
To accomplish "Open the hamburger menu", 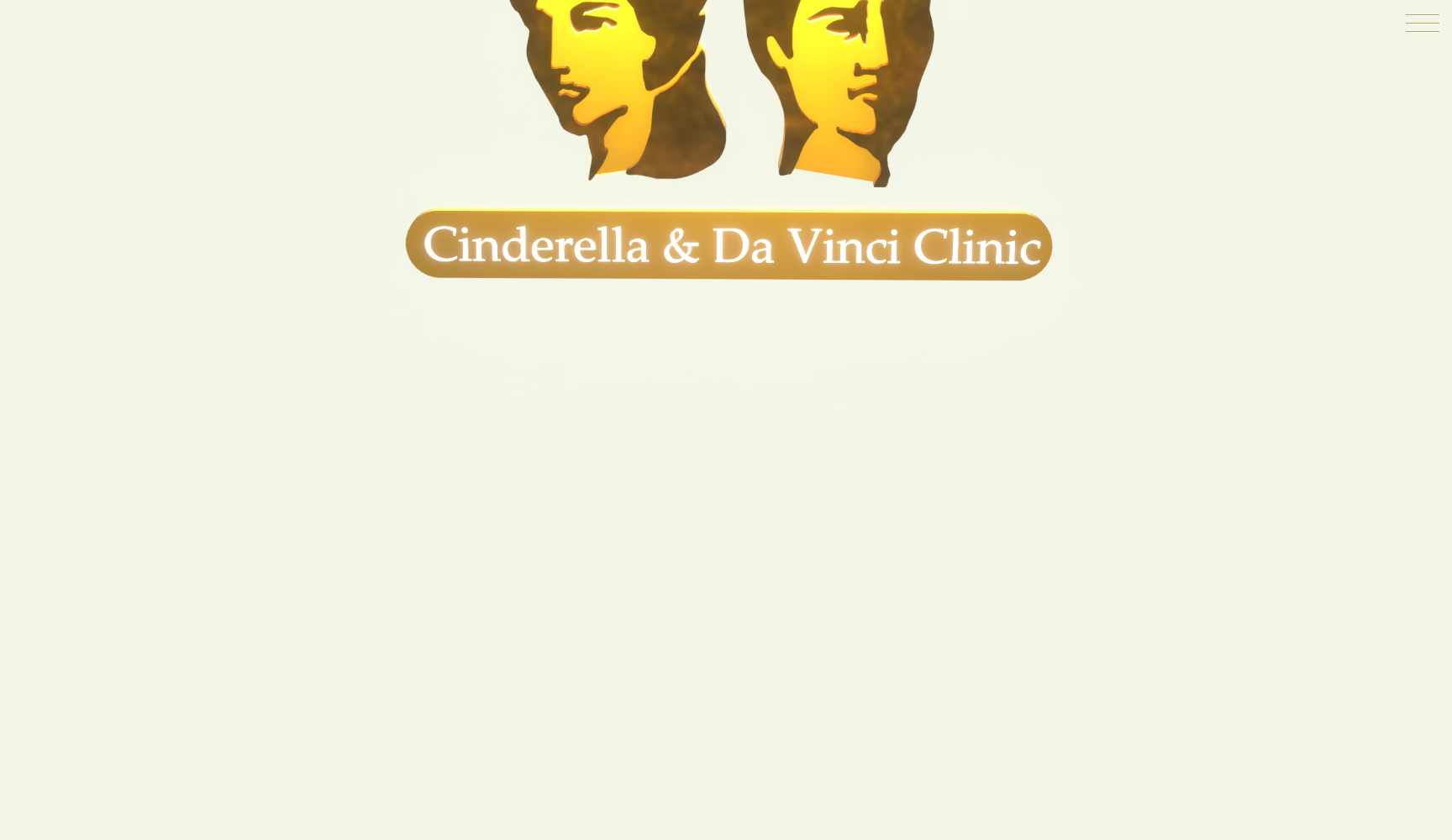I will coord(1422,24).
